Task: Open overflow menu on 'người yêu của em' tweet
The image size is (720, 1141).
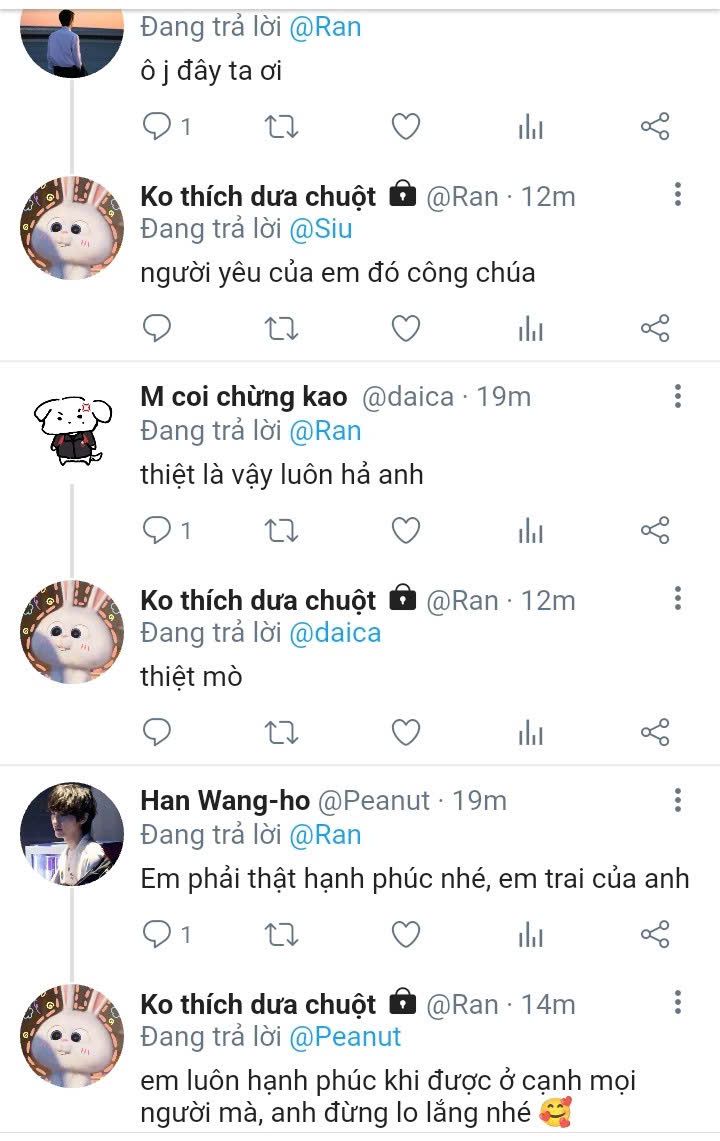Action: pyautogui.click(x=678, y=194)
